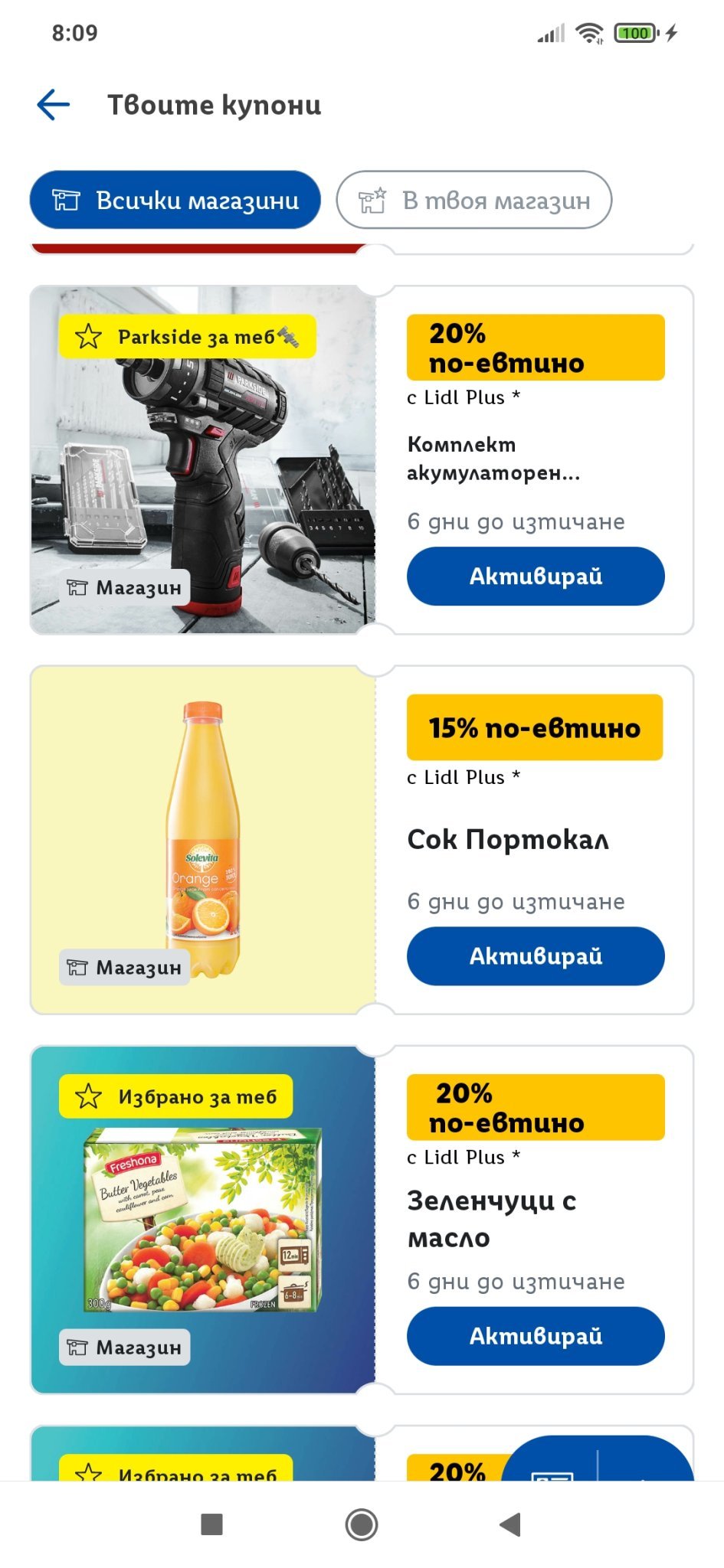Go back using the blue arrow

(54, 105)
